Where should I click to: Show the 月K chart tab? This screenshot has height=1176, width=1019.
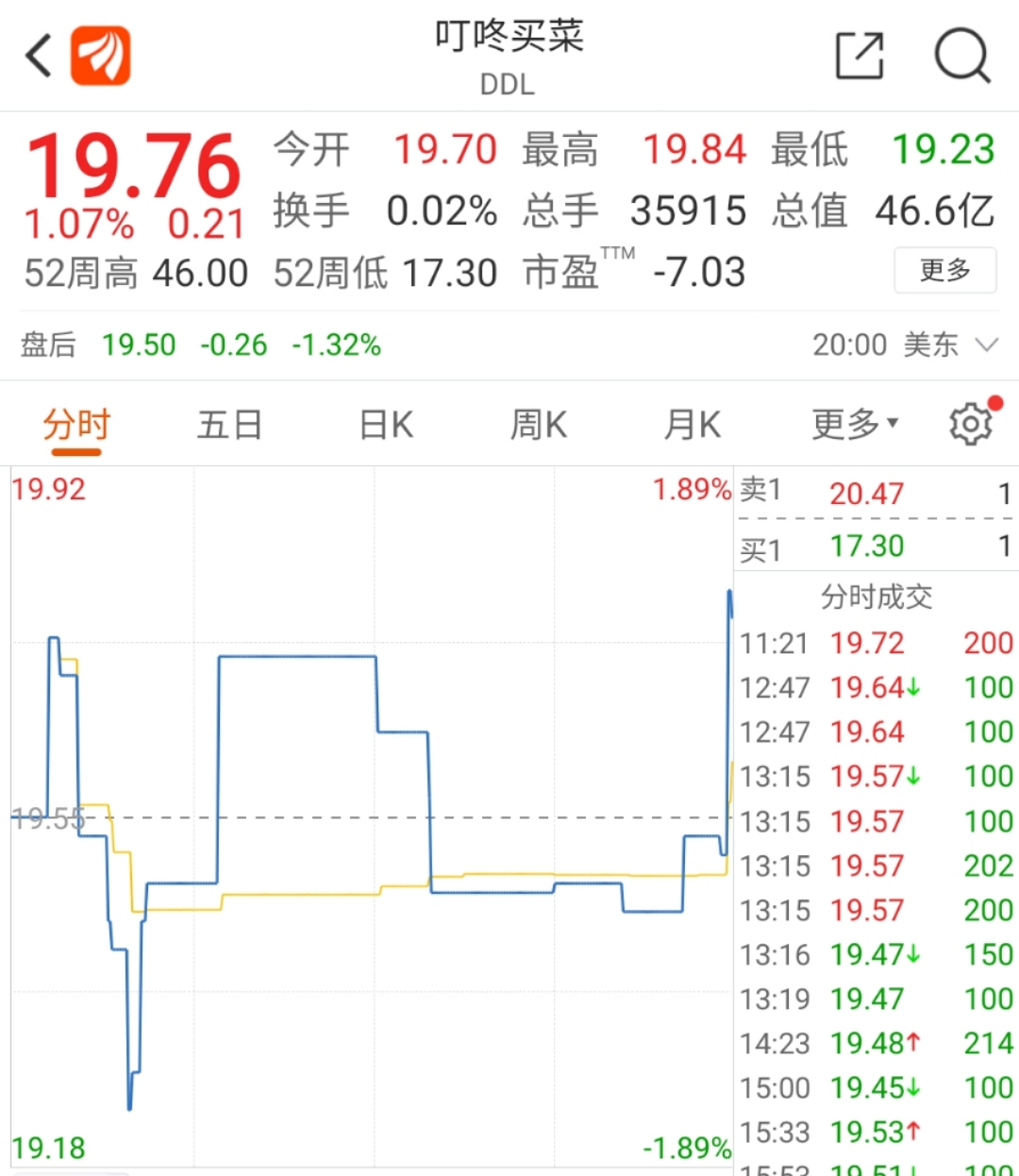(692, 426)
